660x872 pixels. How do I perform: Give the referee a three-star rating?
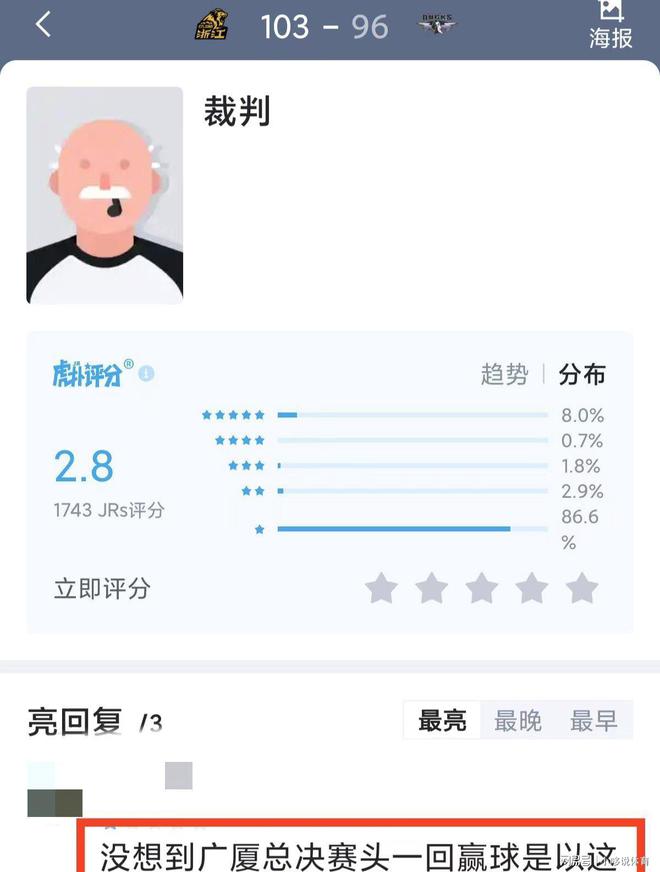[x=481, y=588]
